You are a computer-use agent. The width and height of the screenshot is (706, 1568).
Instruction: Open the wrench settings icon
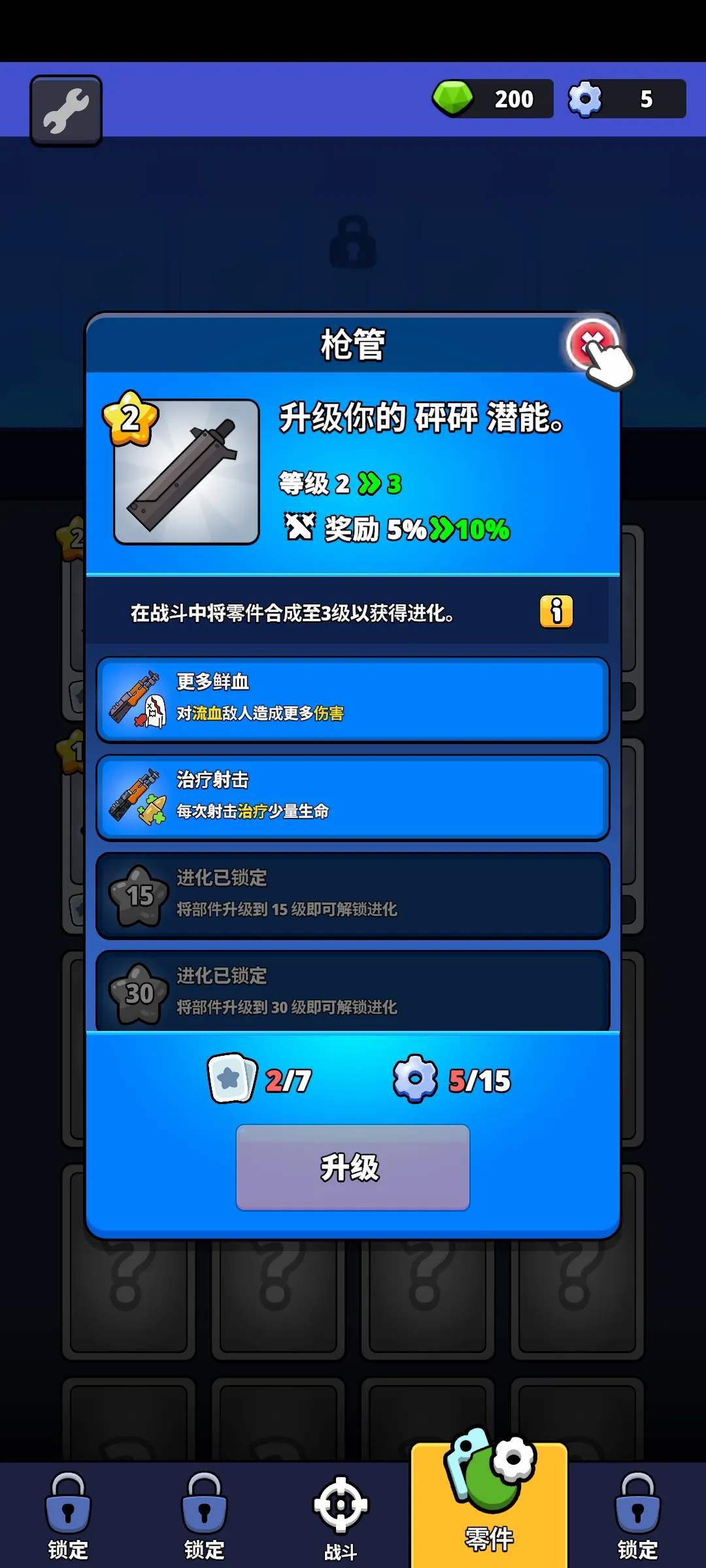coord(65,108)
